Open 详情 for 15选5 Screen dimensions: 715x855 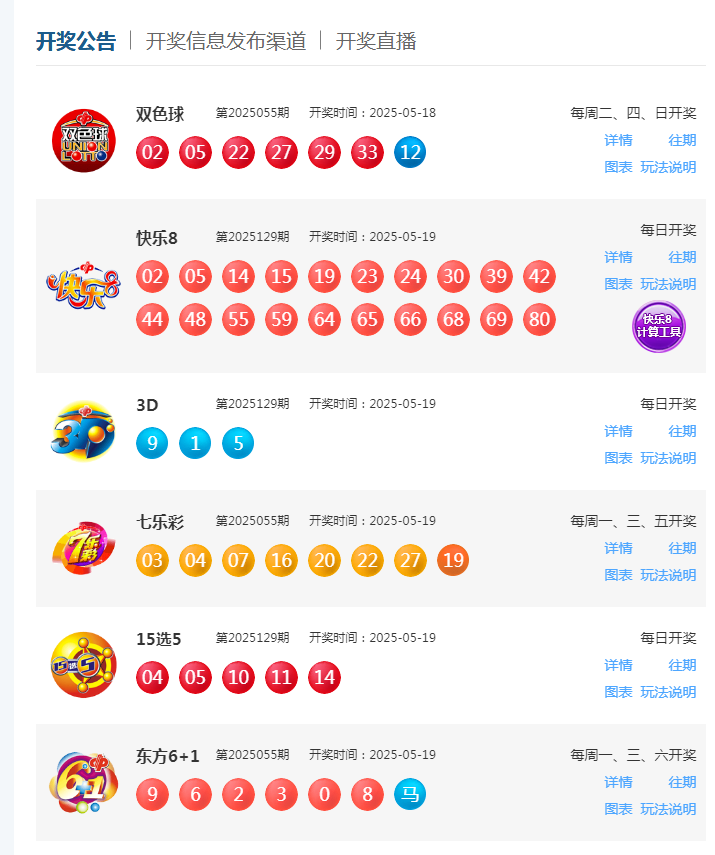[x=618, y=665]
